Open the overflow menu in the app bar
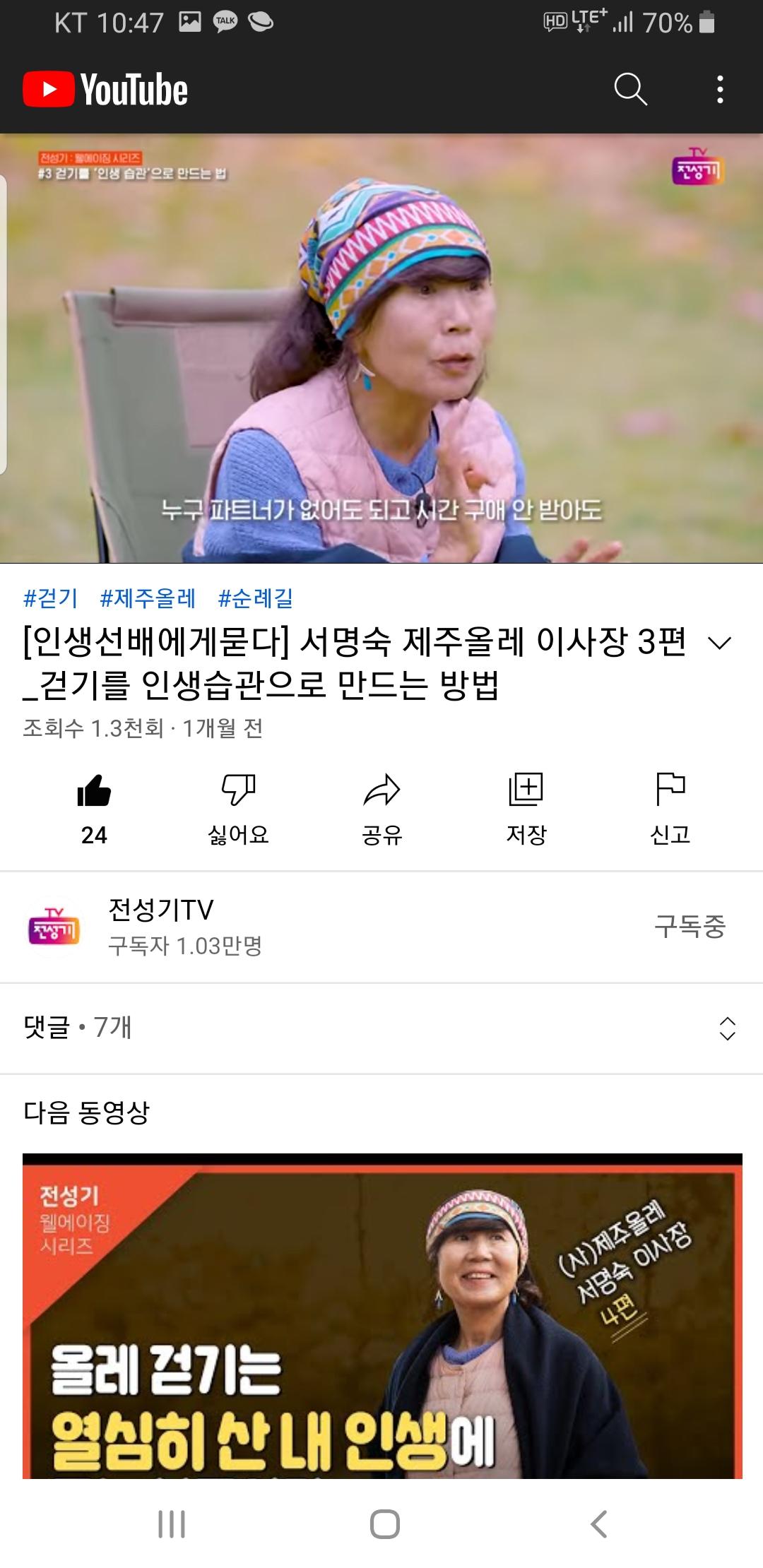Image resolution: width=763 pixels, height=1568 pixels. point(720,90)
